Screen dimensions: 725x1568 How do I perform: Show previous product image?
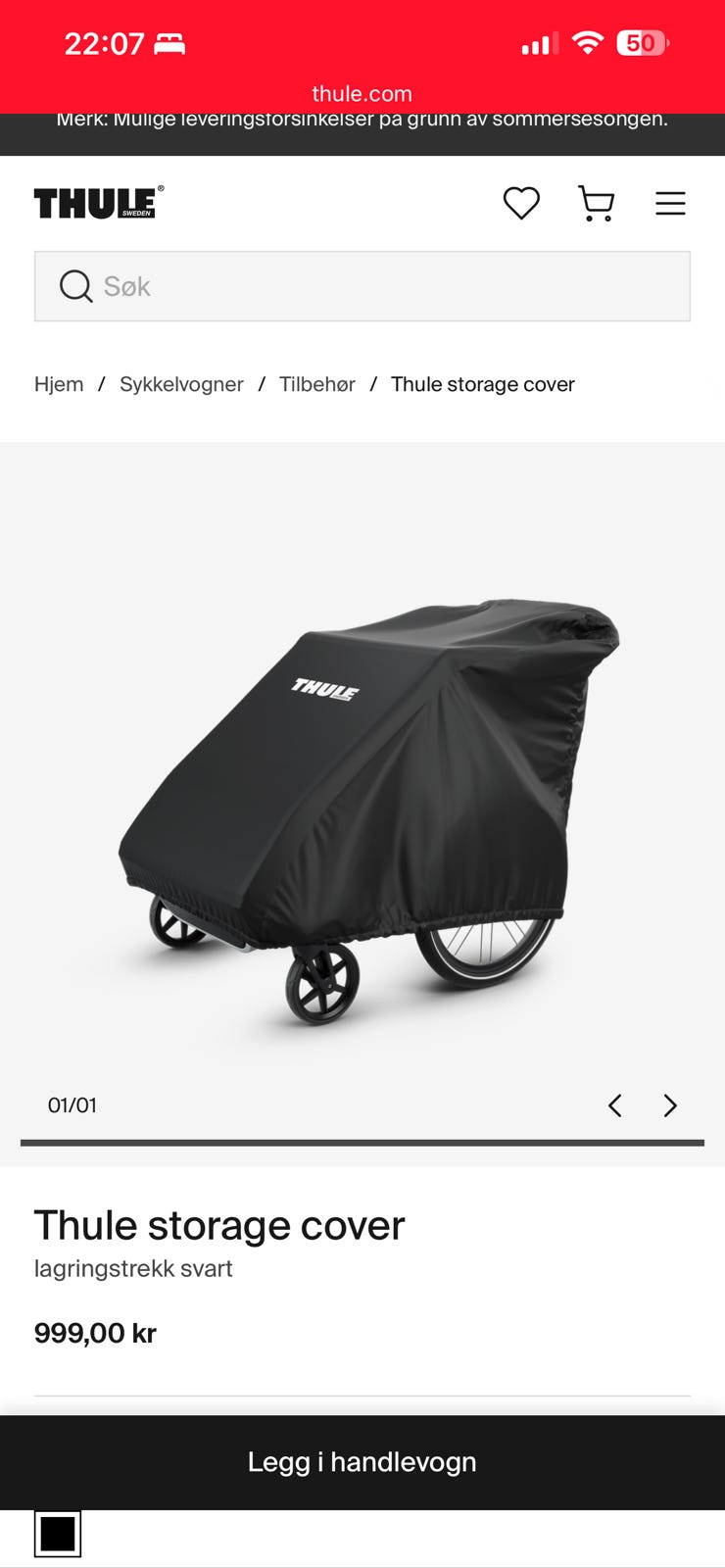coord(615,1105)
